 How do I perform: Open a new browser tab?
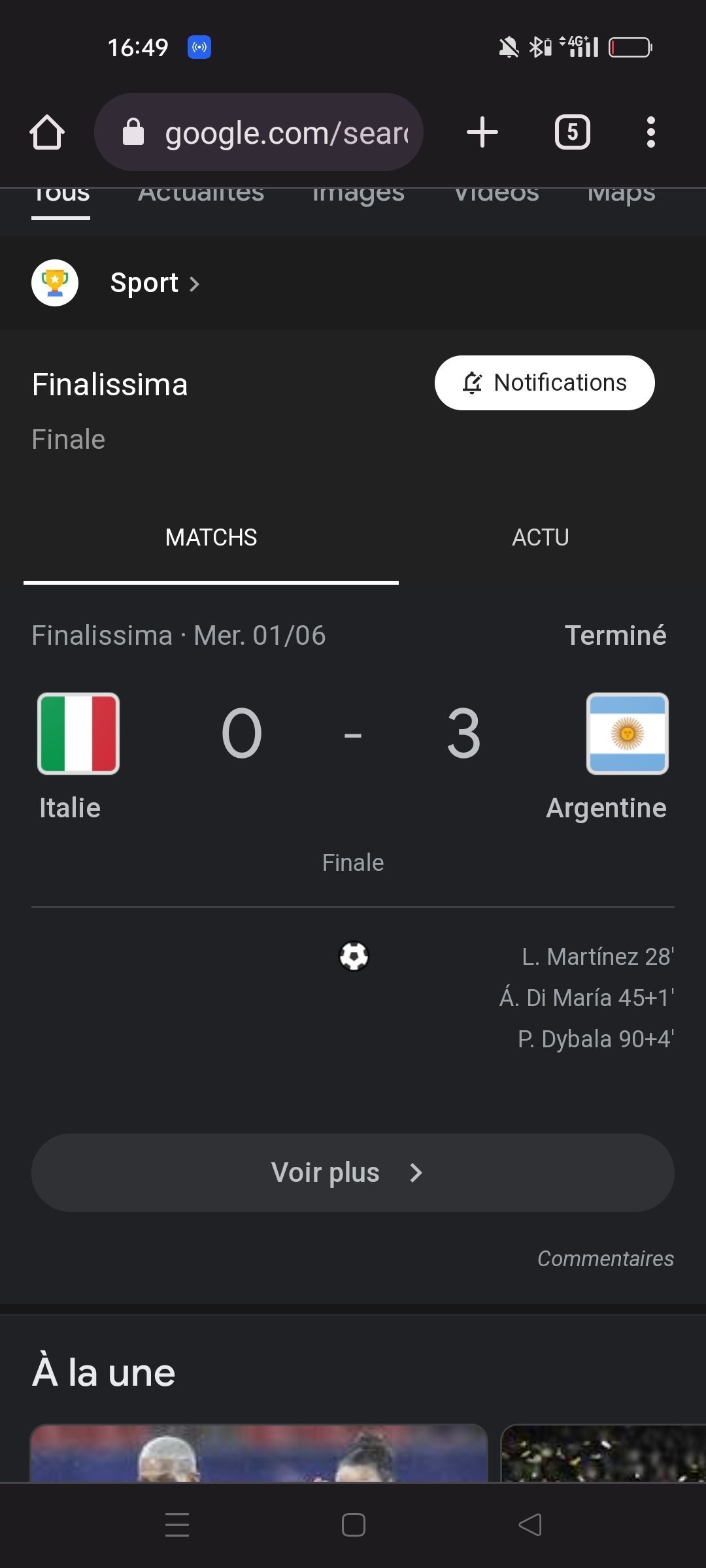tap(482, 133)
